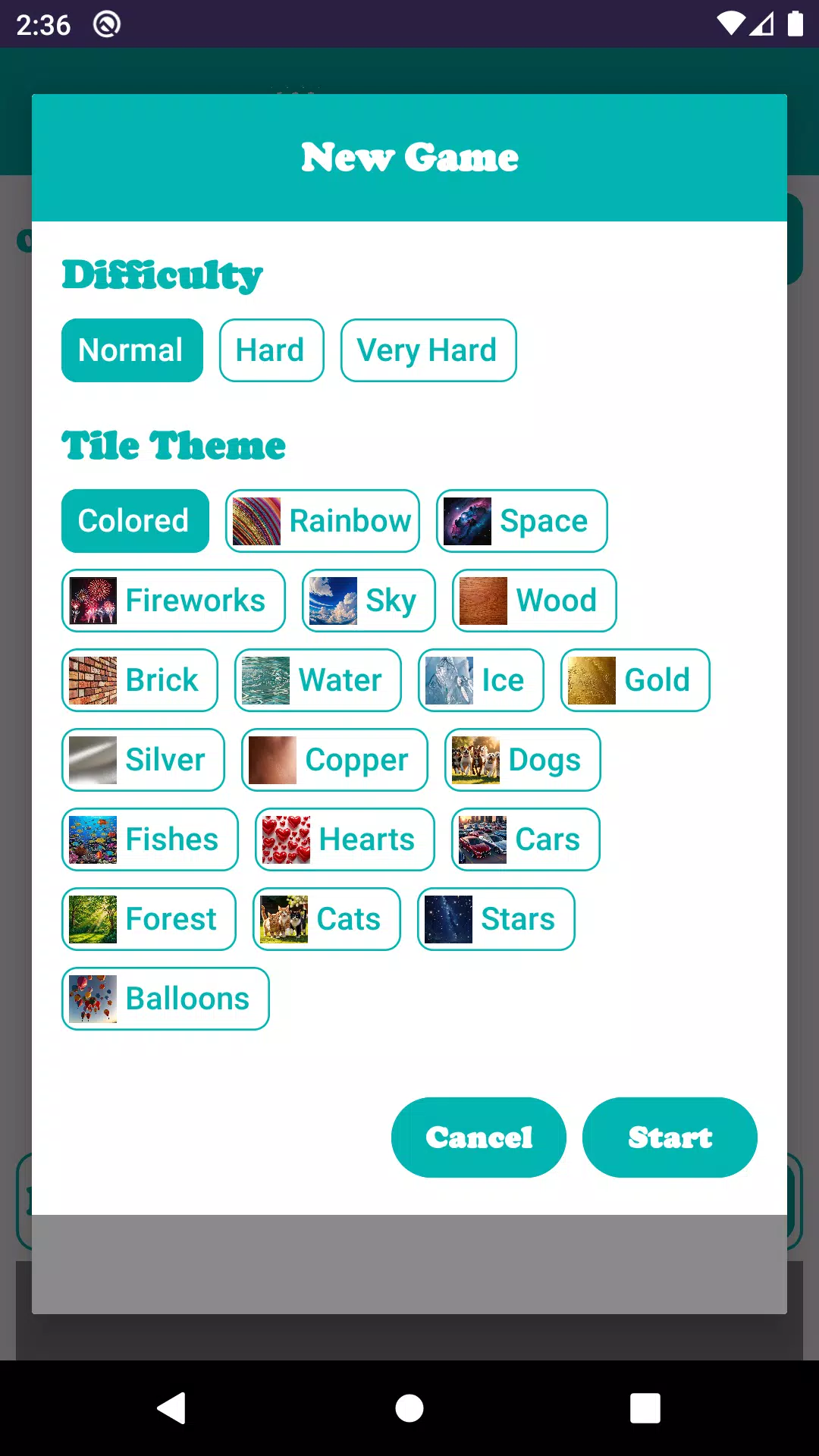Pick the Stars theme
819x1456 pixels.
(x=496, y=919)
